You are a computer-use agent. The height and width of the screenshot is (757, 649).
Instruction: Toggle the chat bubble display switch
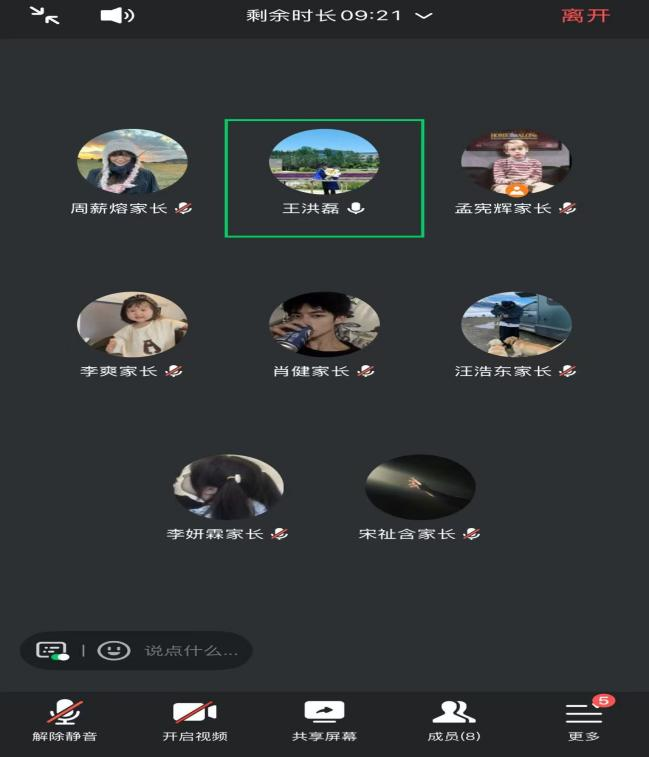52,650
